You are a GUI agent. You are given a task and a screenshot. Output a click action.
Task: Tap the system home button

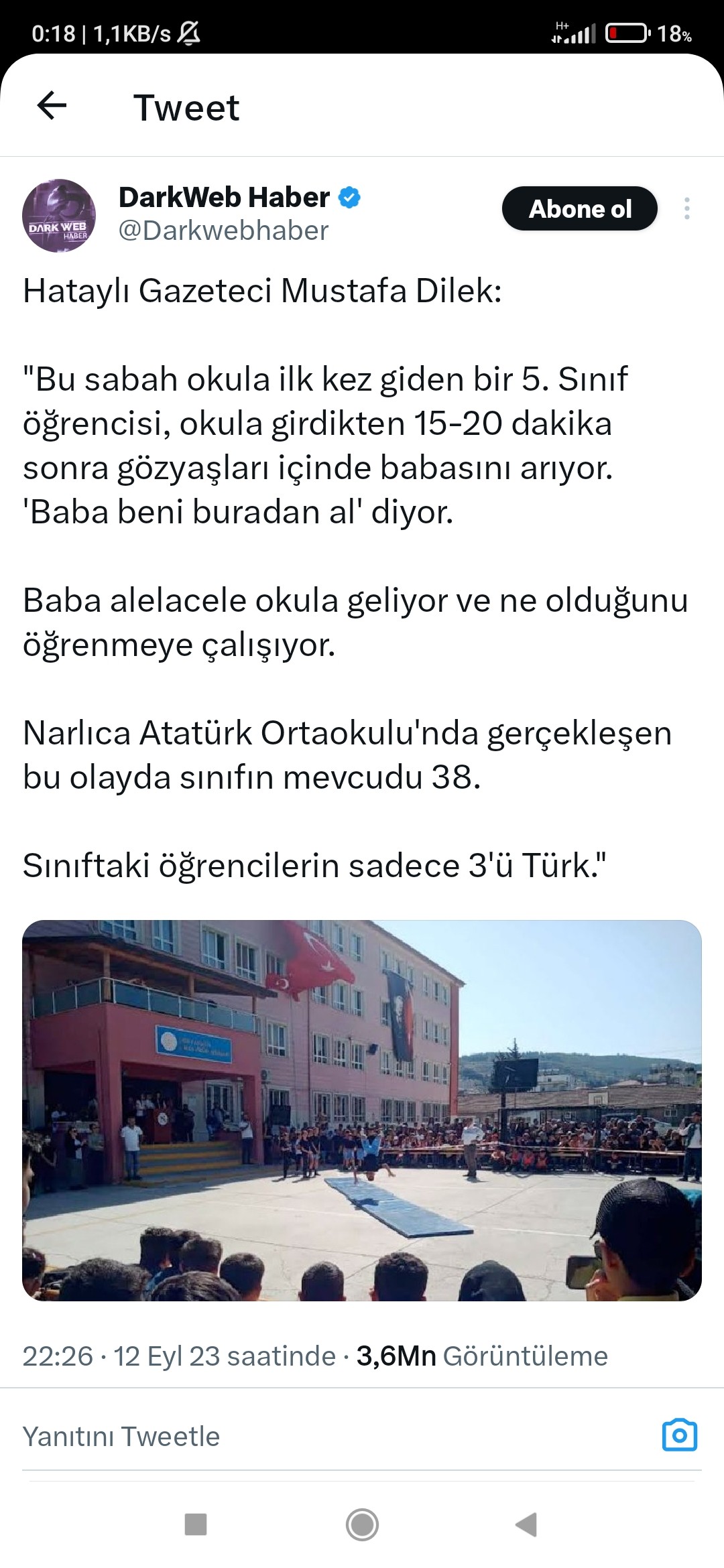click(x=362, y=1524)
